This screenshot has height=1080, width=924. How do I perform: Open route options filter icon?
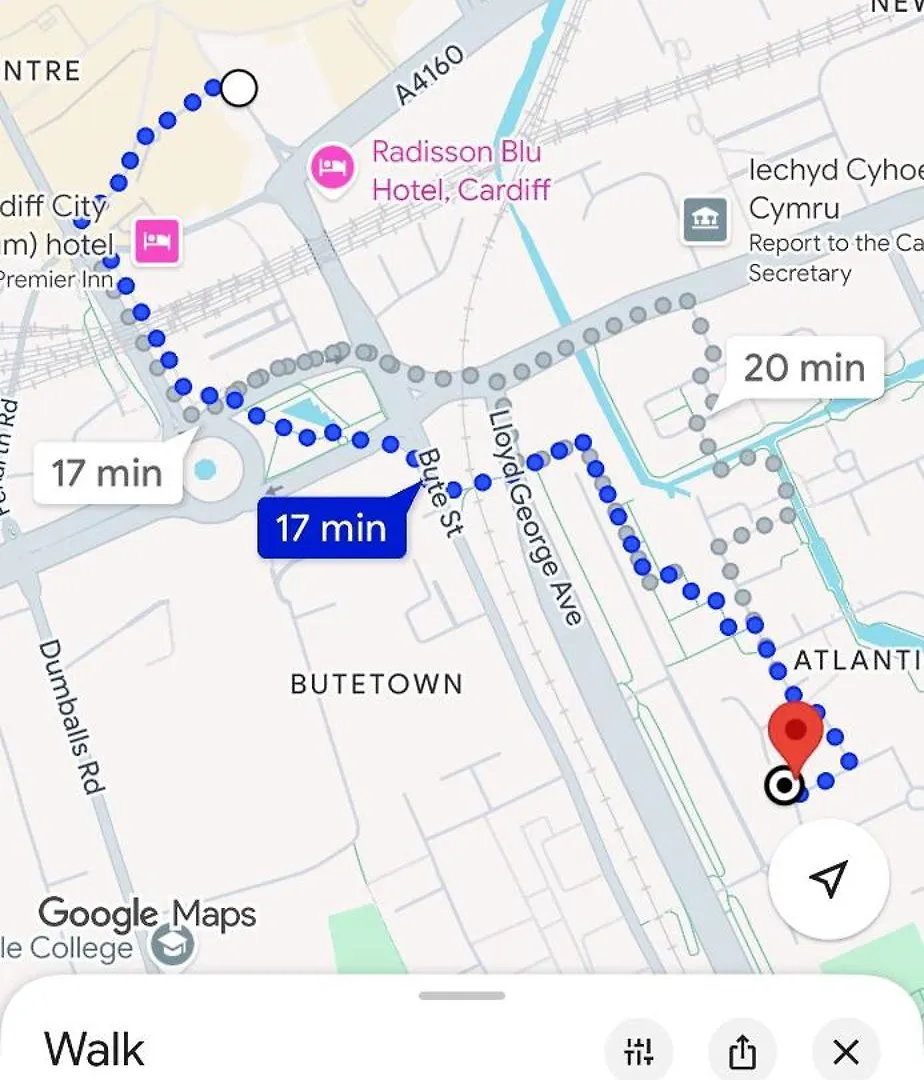638,1051
